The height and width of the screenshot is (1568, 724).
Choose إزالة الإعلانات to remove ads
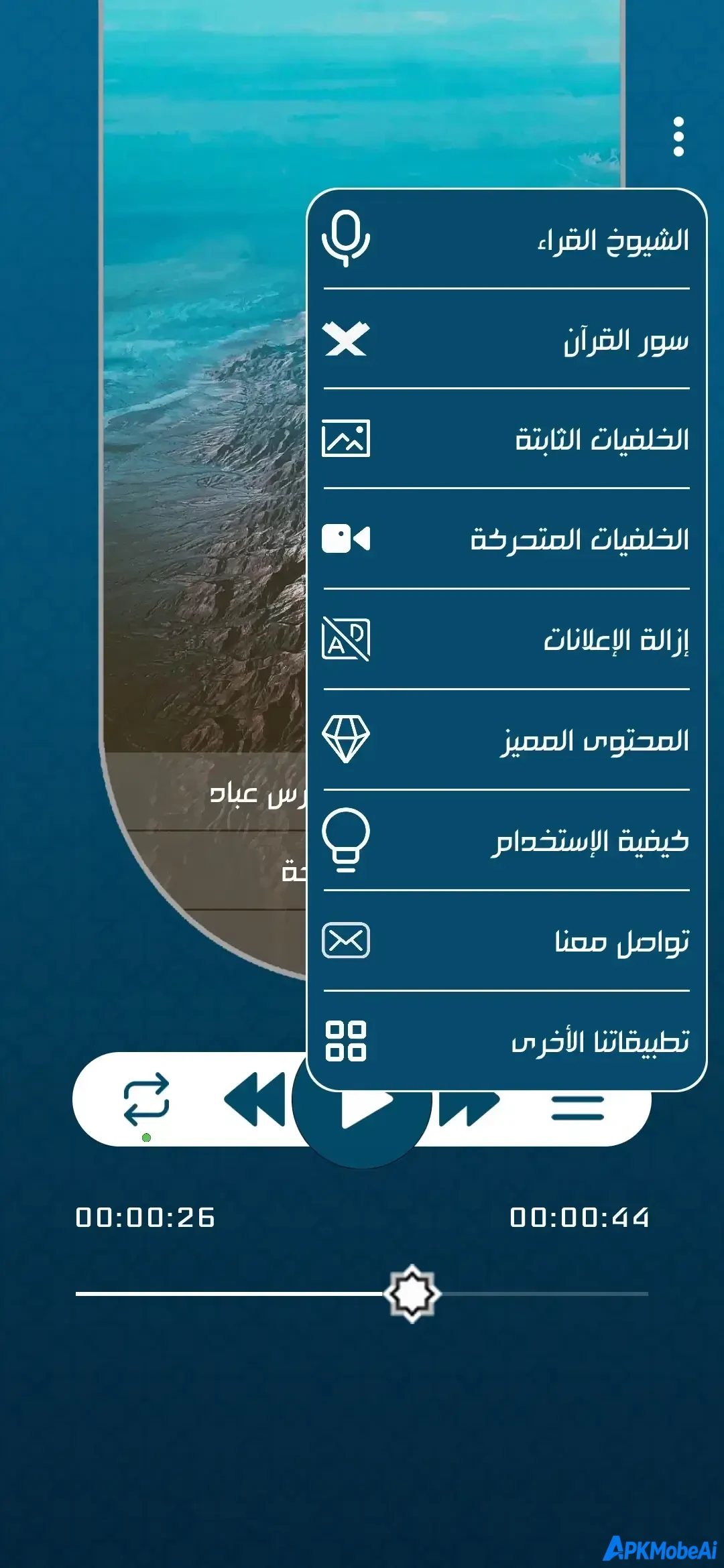507,640
